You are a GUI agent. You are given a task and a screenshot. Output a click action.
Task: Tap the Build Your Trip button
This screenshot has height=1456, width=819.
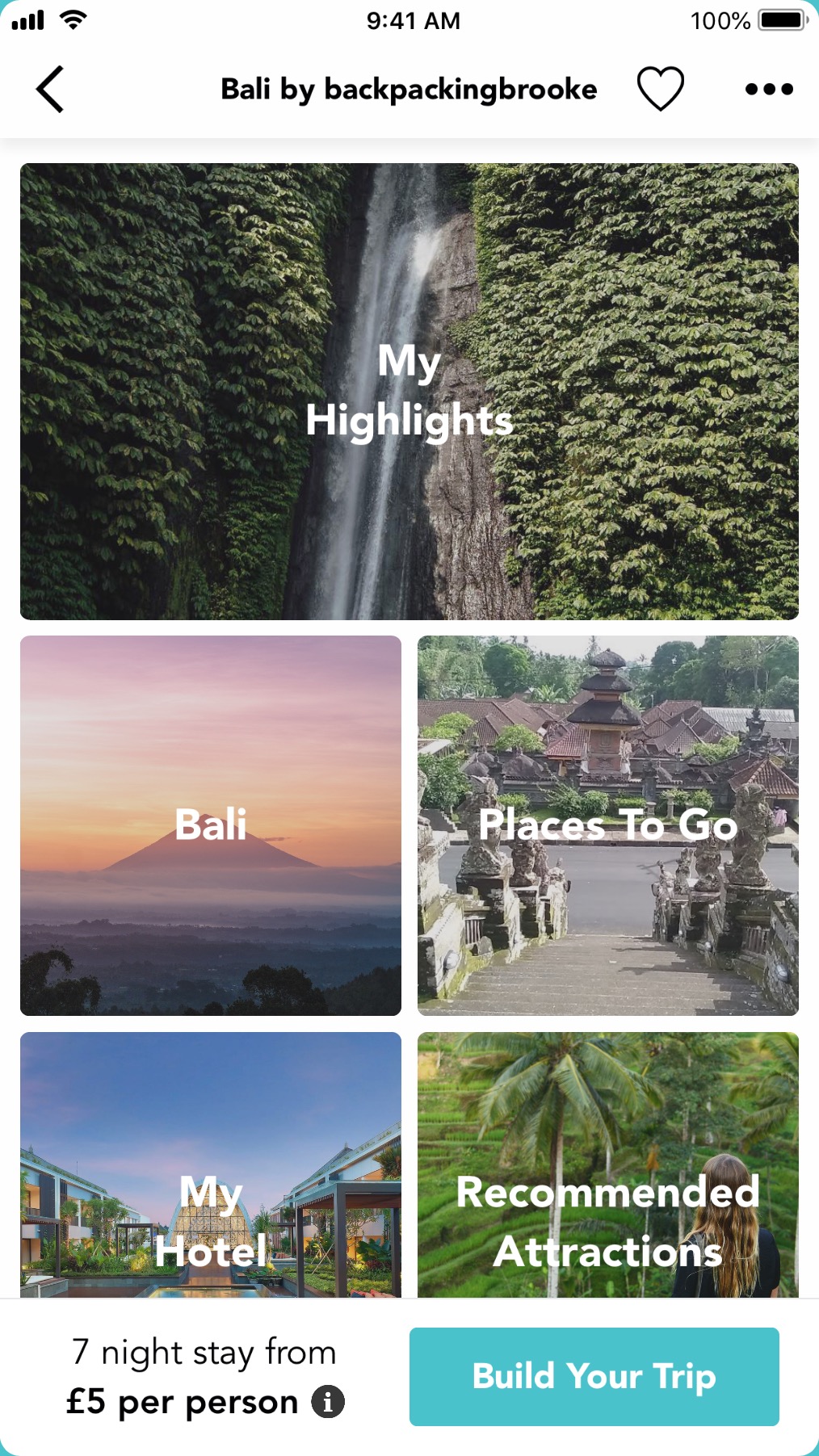[594, 1376]
